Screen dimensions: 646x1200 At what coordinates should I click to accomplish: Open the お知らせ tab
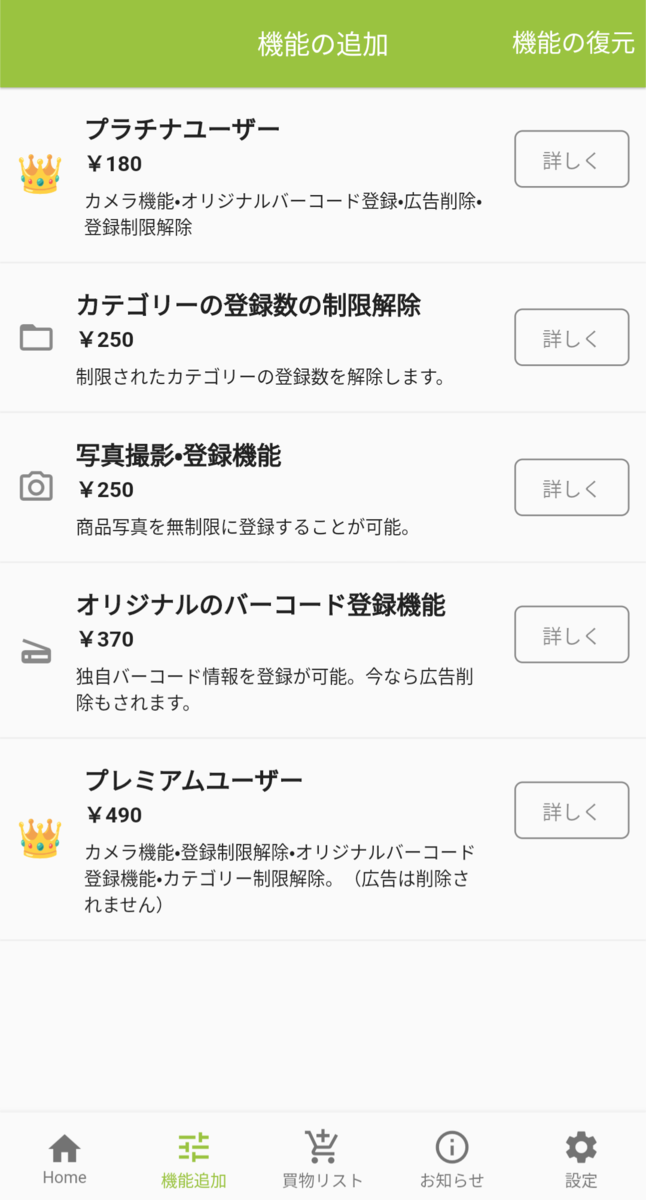(x=452, y=1159)
